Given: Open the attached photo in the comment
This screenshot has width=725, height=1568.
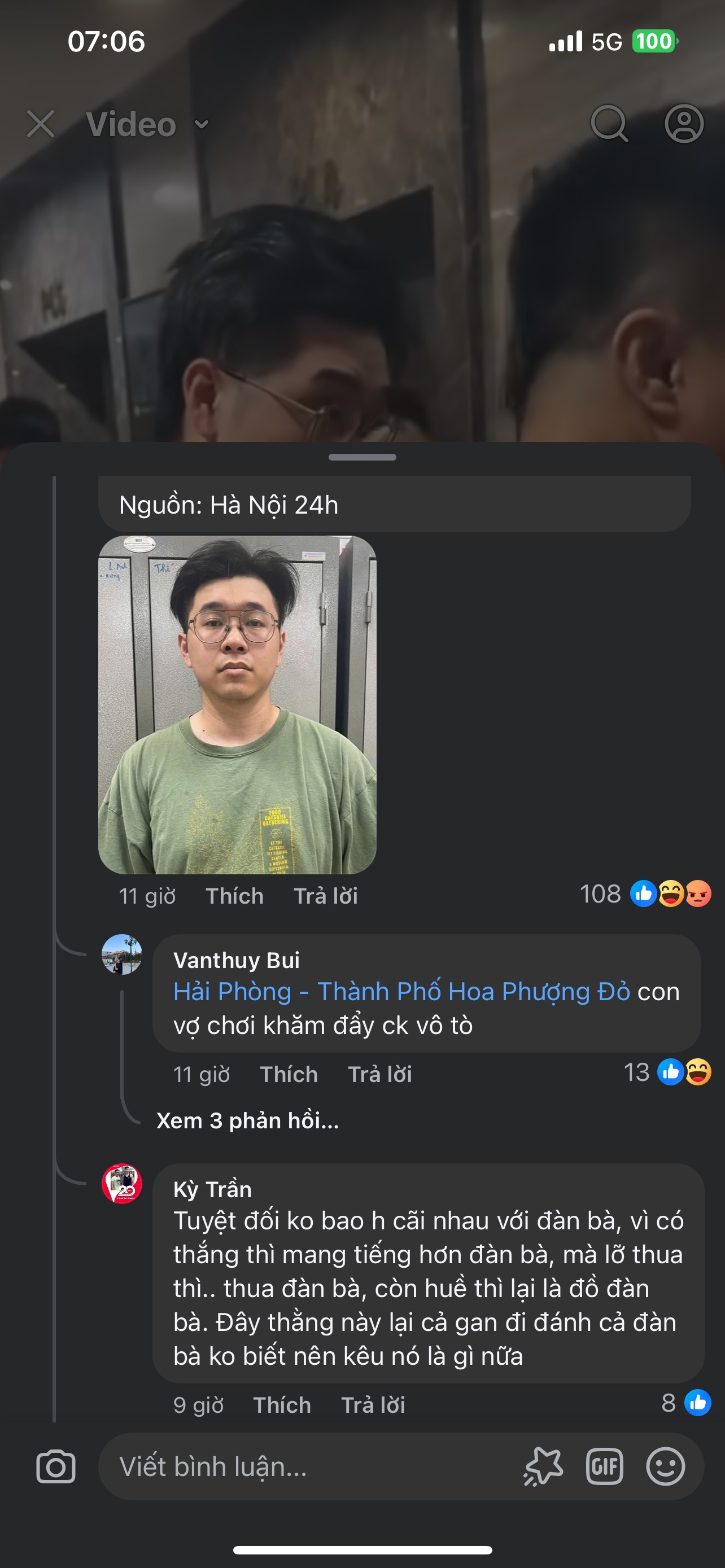Looking at the screenshot, I should pyautogui.click(x=237, y=704).
